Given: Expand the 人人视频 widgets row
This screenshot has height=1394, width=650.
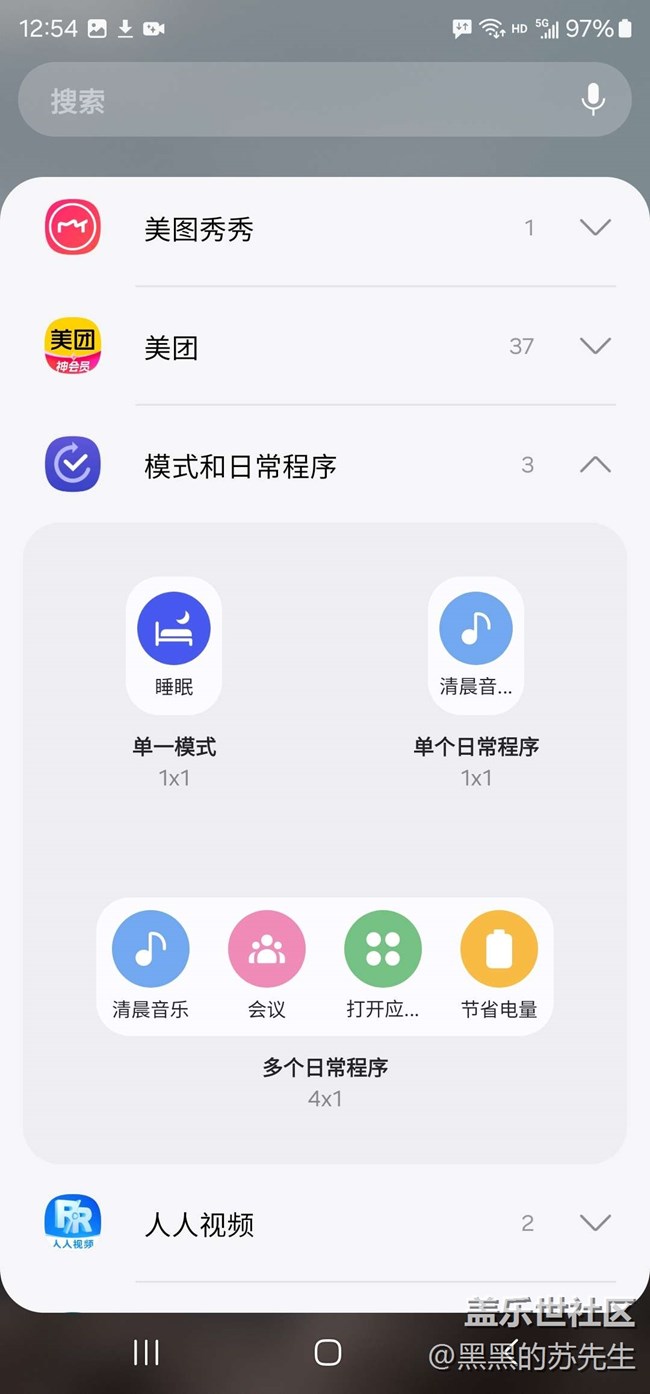Looking at the screenshot, I should tap(595, 1223).
